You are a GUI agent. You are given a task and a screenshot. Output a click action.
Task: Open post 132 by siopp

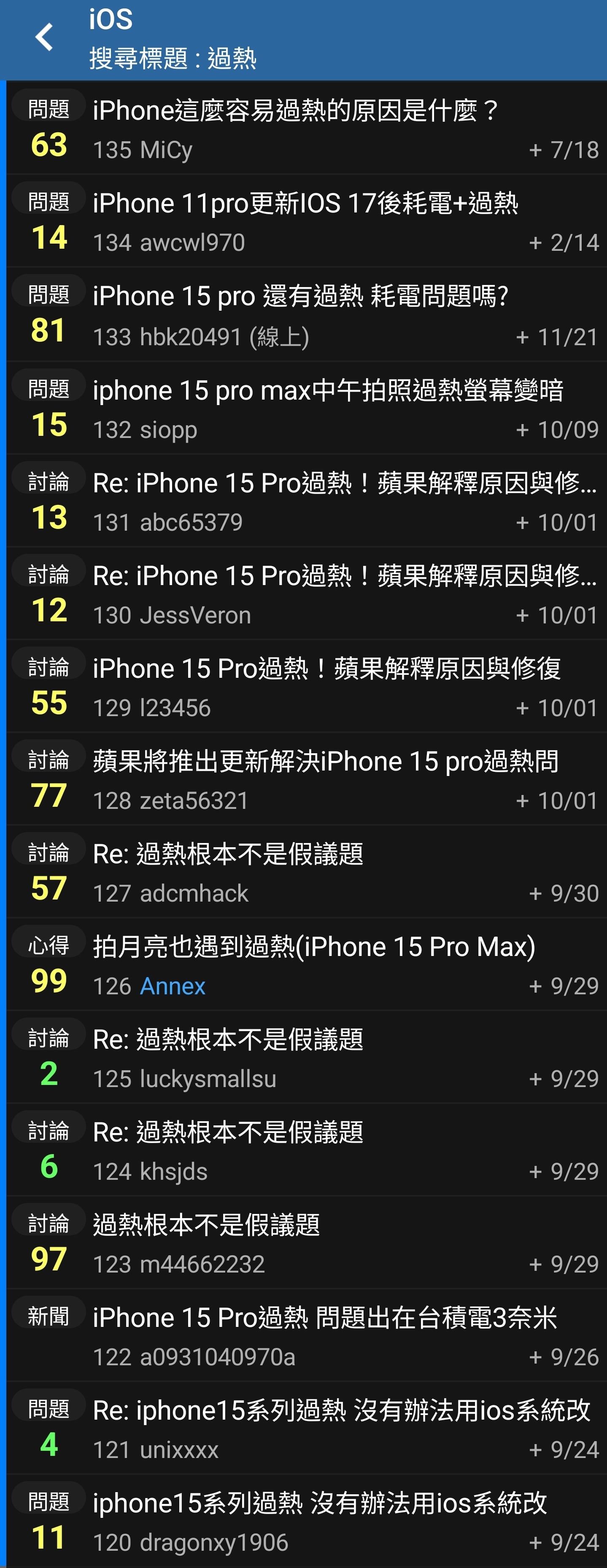click(305, 408)
